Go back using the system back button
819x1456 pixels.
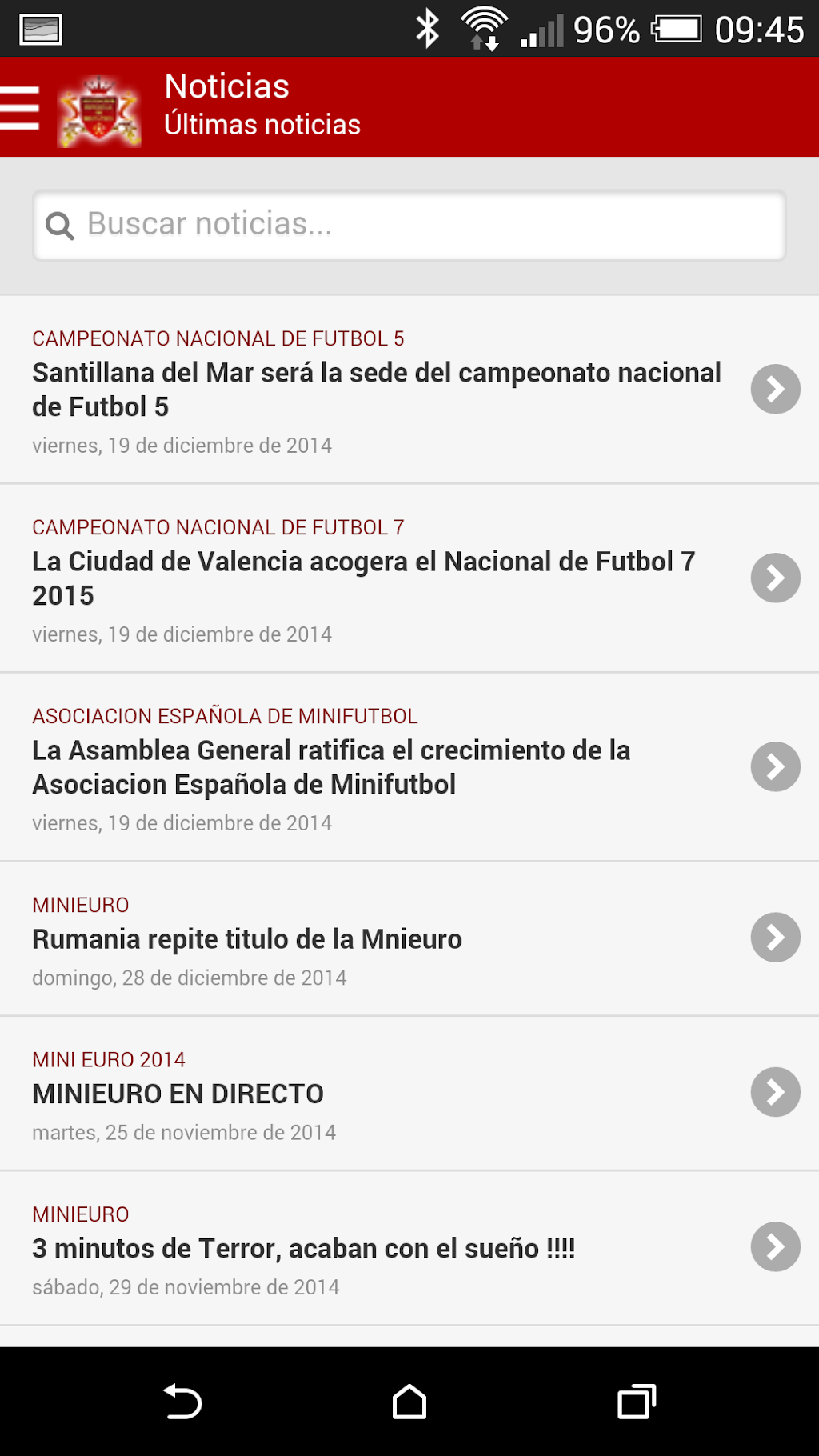coord(182,1402)
